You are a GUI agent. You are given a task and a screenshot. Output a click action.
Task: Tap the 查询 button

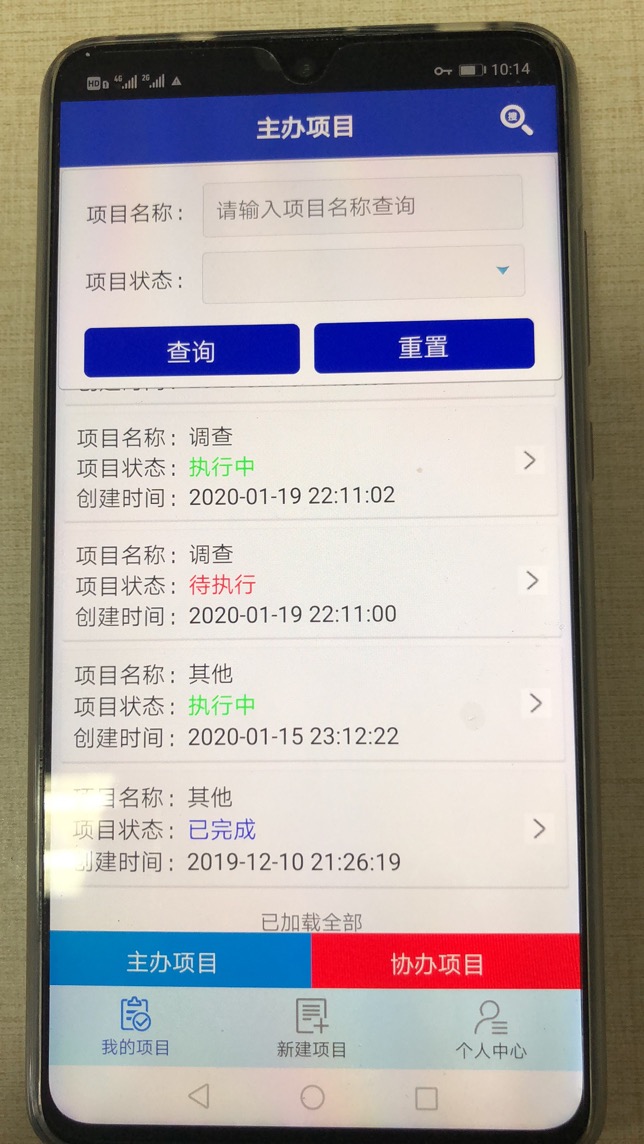tap(192, 351)
